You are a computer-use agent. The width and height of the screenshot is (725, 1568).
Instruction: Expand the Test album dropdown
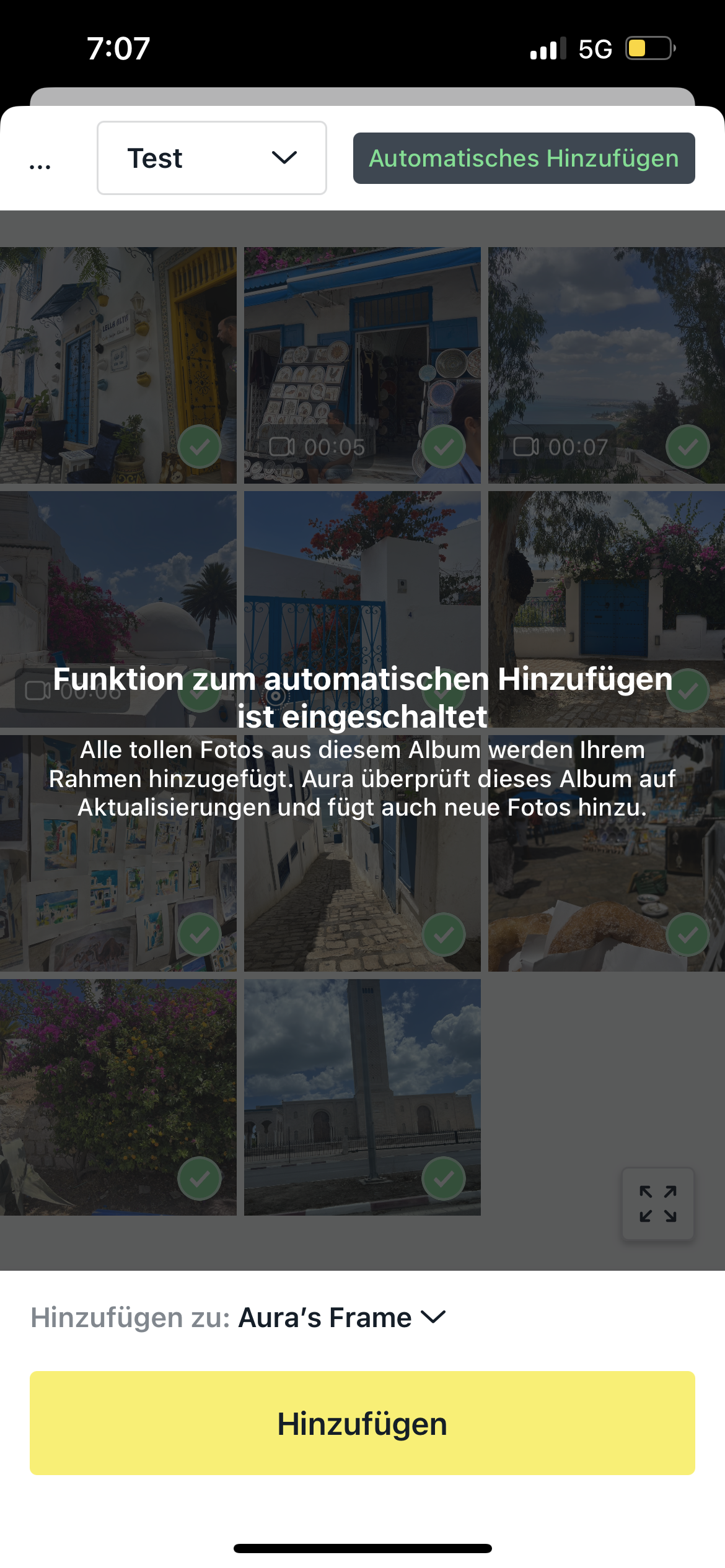212,159
